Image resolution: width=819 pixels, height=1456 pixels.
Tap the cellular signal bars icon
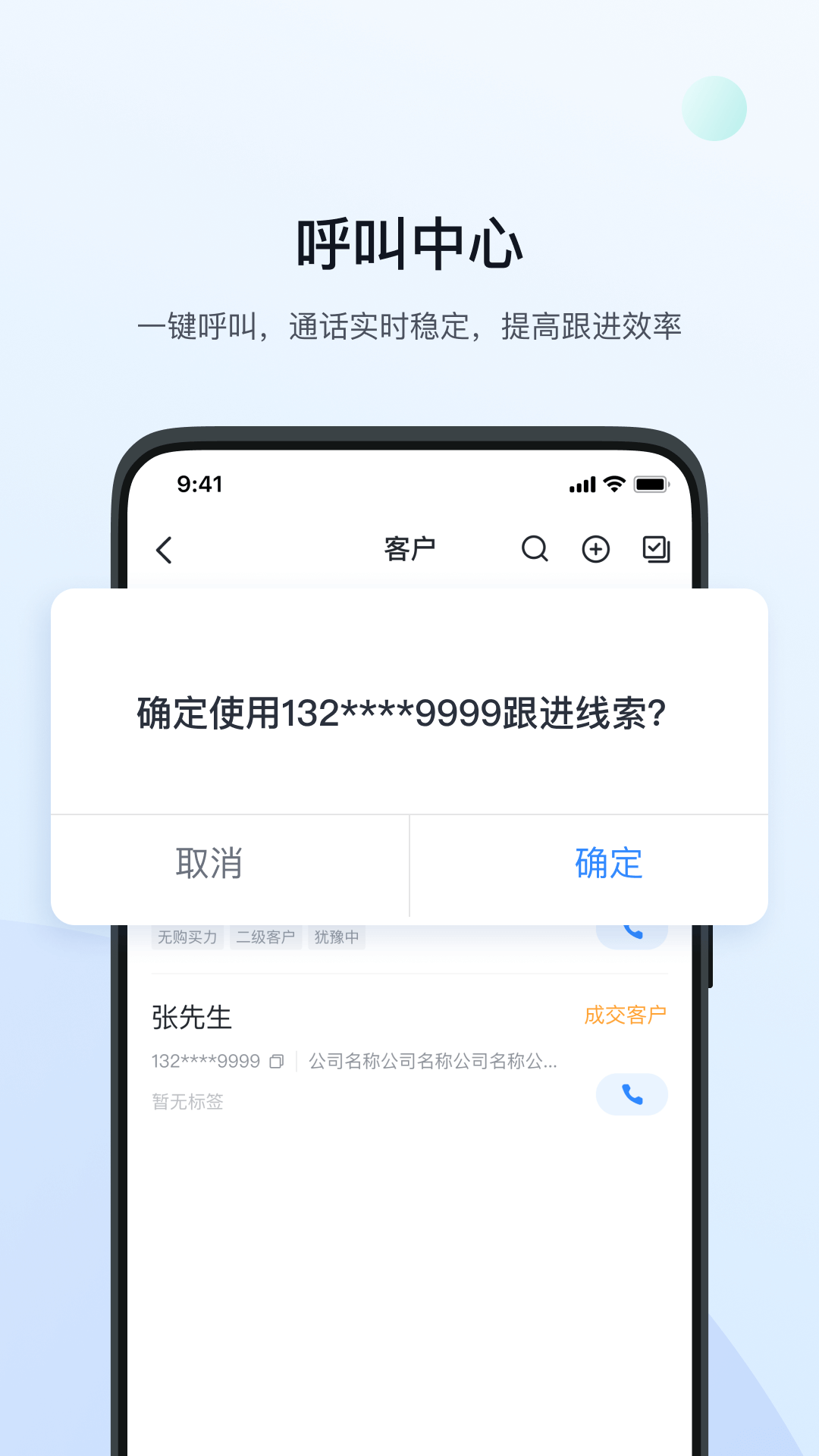coord(581,483)
